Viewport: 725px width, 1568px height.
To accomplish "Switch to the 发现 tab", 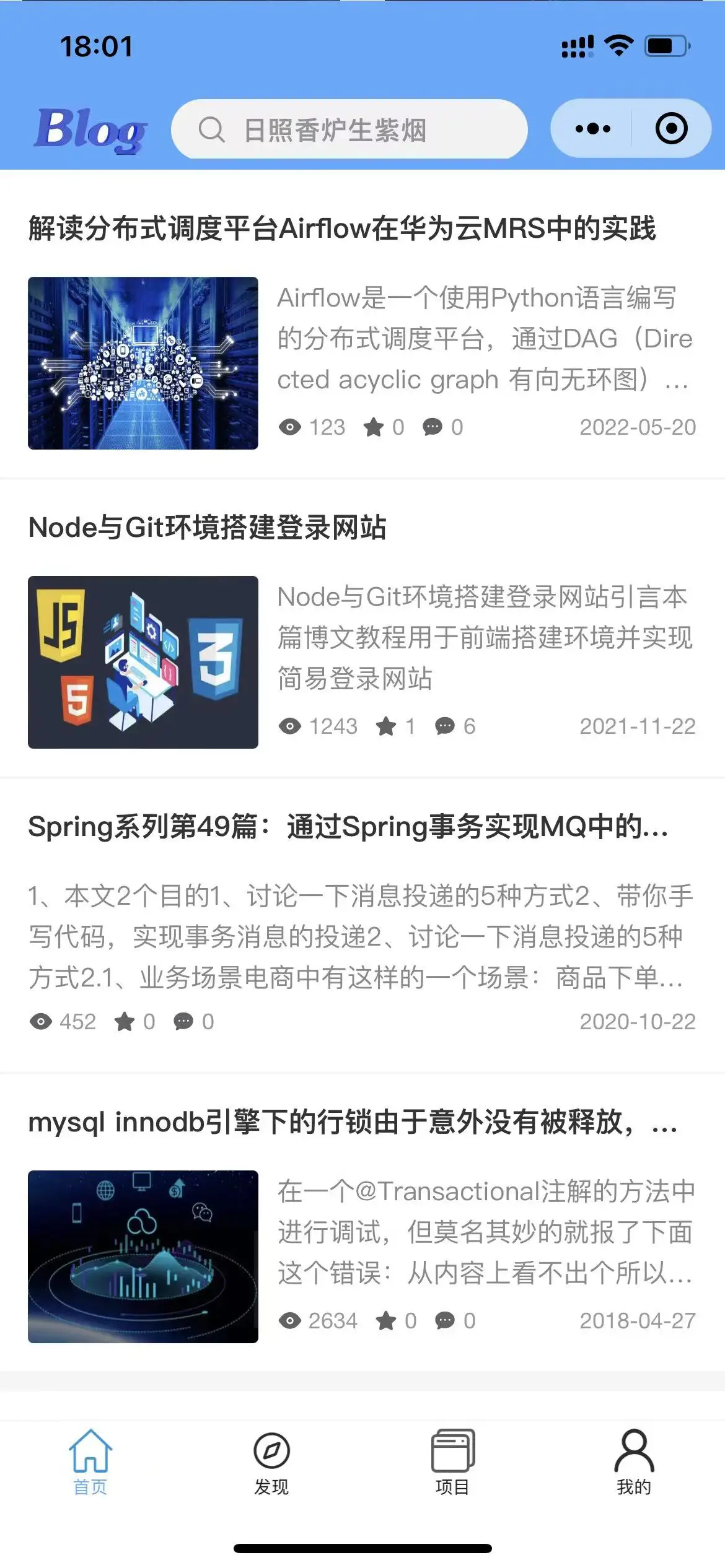I will coord(271,1461).
